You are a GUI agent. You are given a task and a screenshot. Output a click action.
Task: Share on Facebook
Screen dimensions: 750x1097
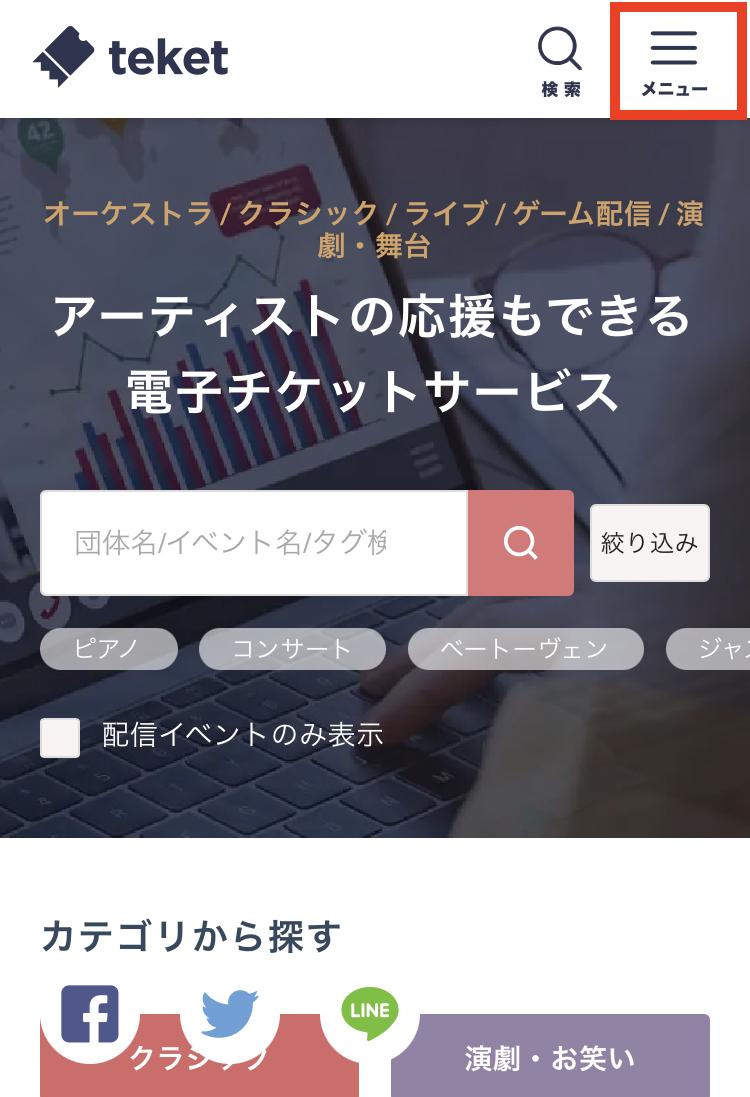pos(89,1014)
